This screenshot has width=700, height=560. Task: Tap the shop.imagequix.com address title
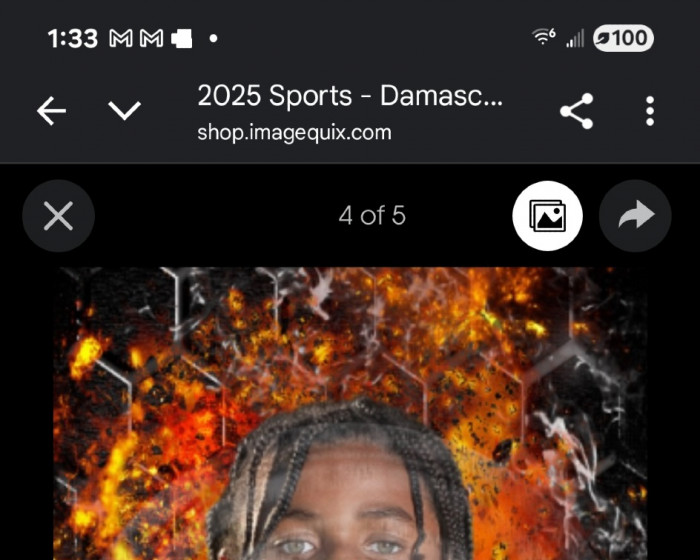click(x=294, y=133)
